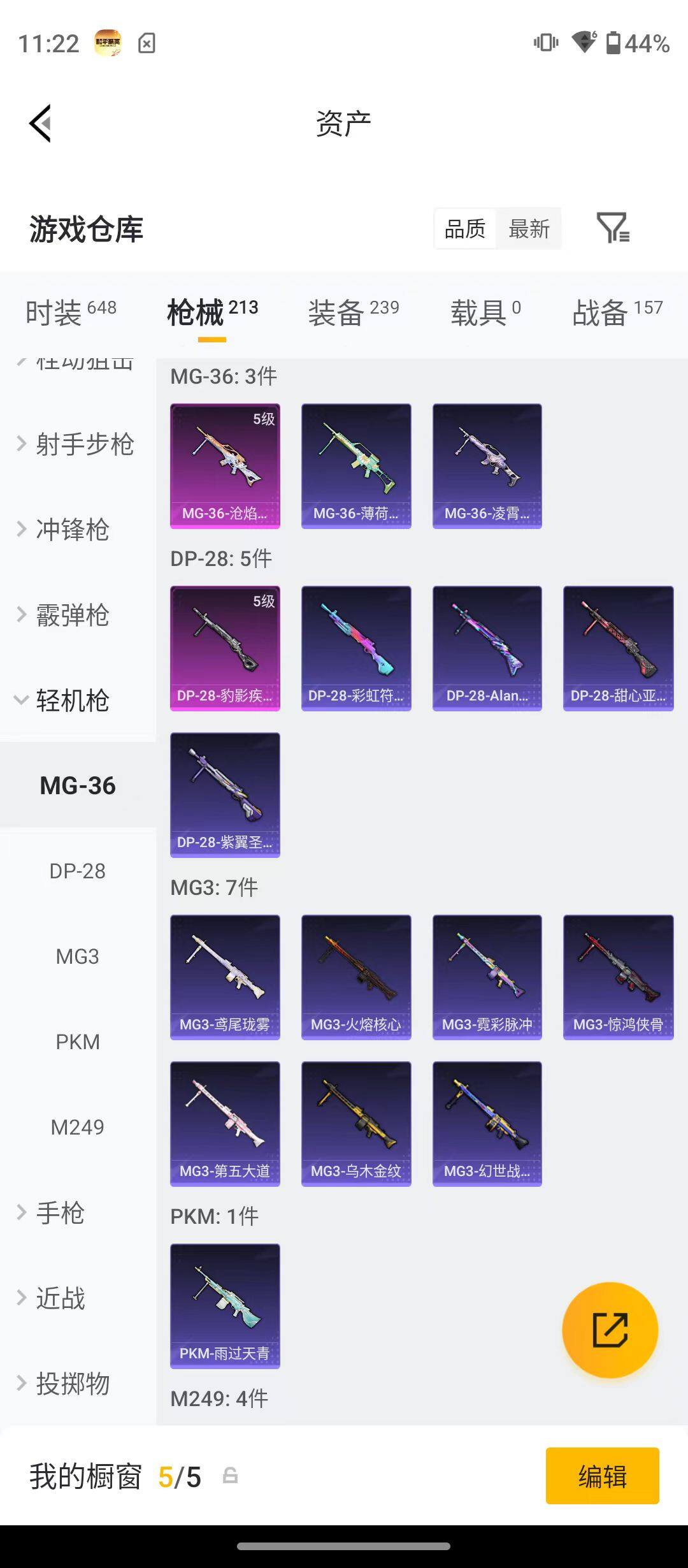The image size is (688, 1568).
Task: Sort items by 品质
Action: pos(465,228)
